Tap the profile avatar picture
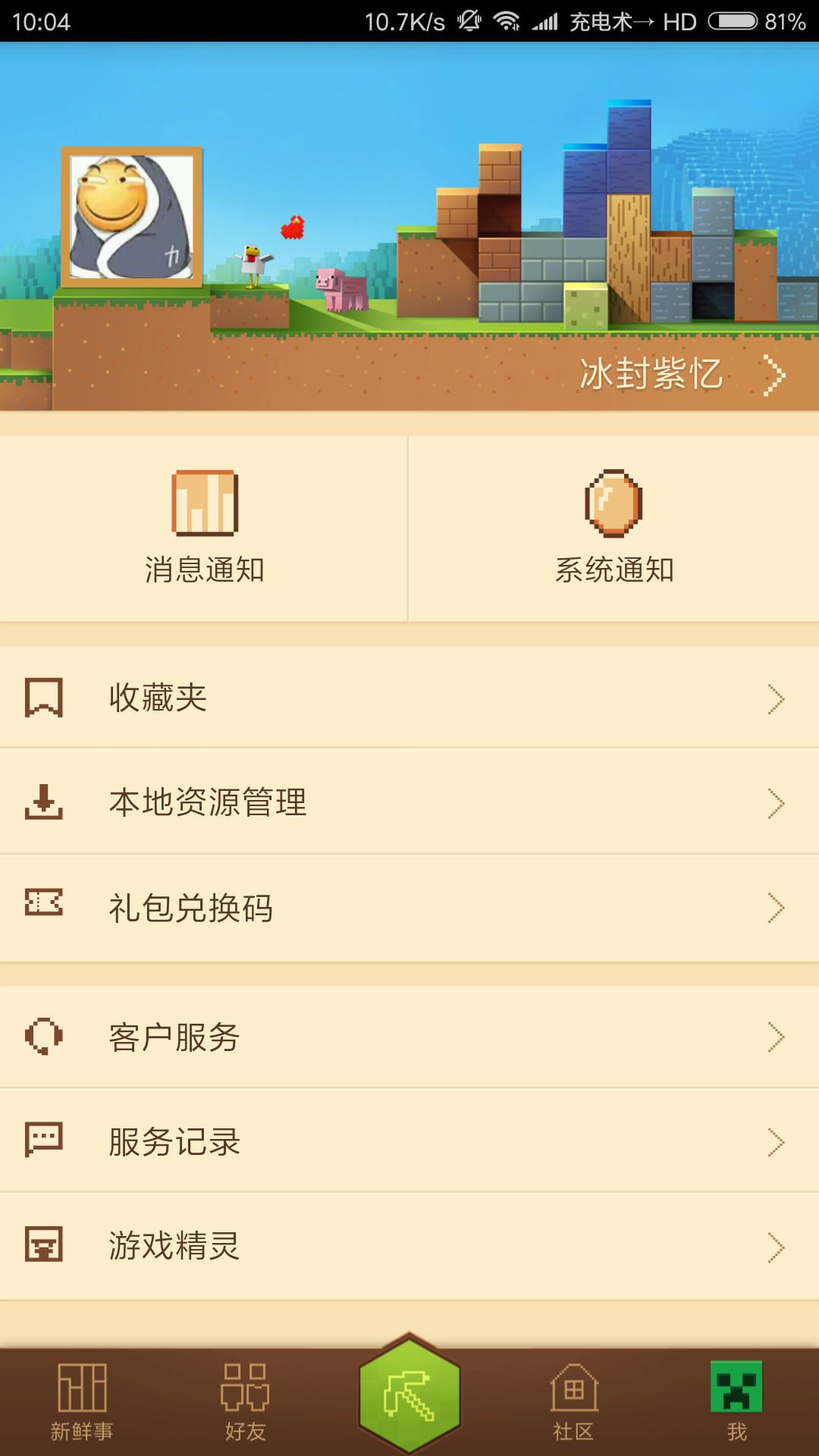 pyautogui.click(x=131, y=218)
